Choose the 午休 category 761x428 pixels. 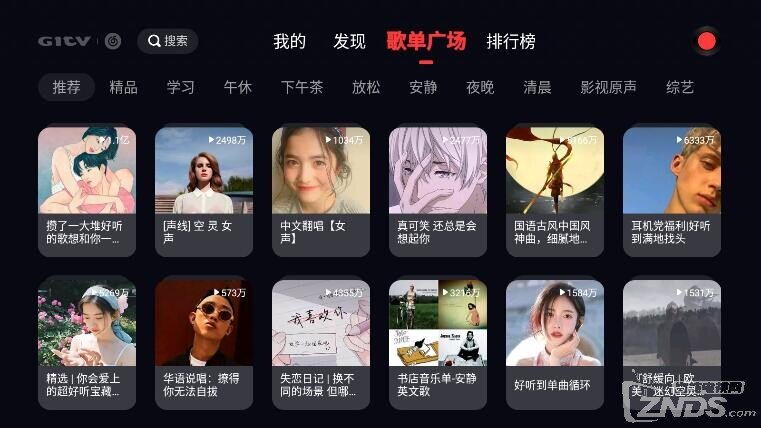[x=237, y=87]
